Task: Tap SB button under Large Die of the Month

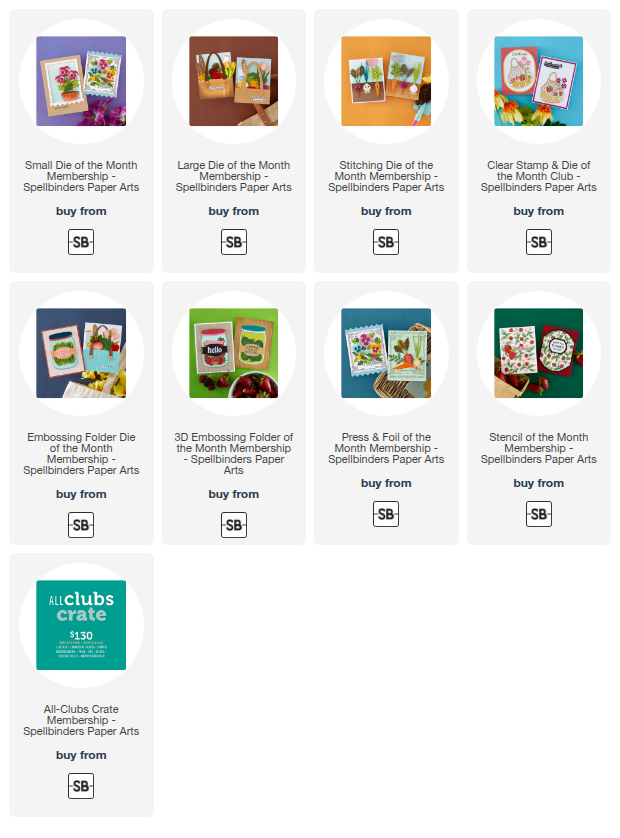Action: click(234, 242)
